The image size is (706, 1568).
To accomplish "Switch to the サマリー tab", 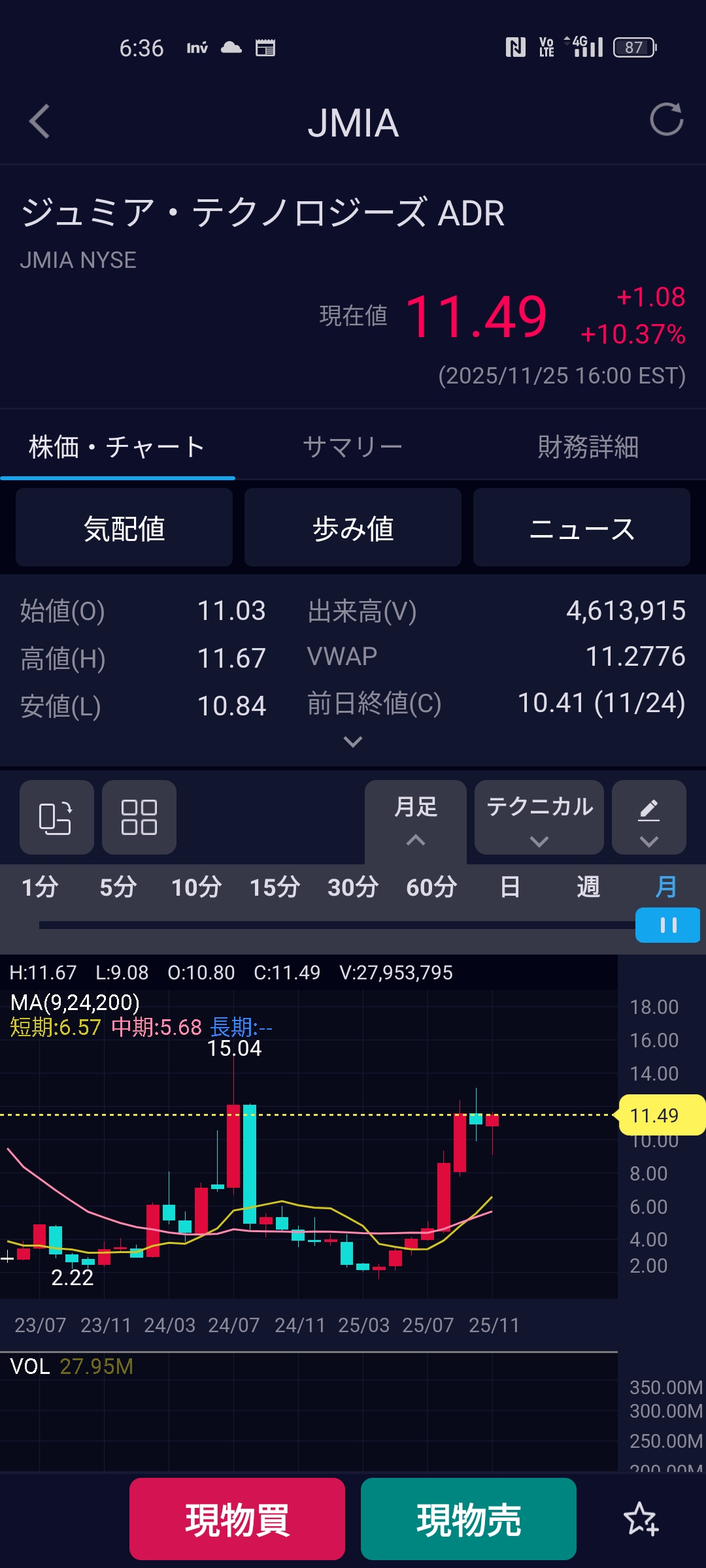I will [353, 448].
